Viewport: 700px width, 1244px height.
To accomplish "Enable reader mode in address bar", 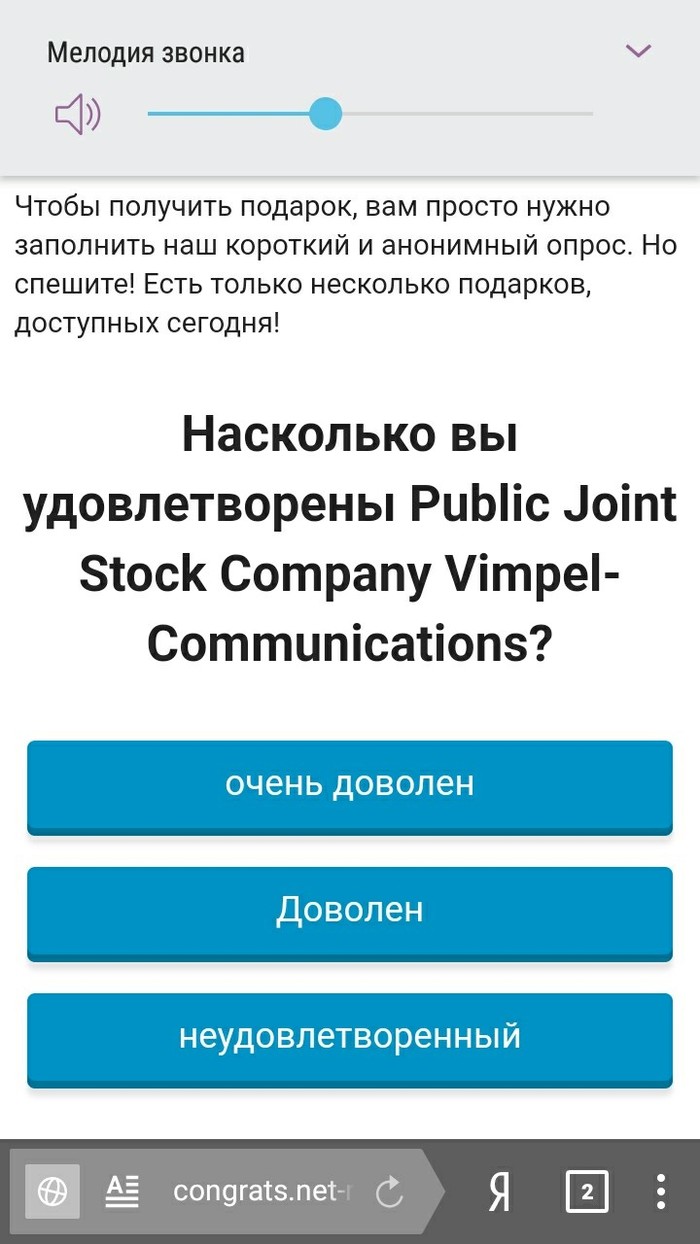I will click(x=123, y=1191).
